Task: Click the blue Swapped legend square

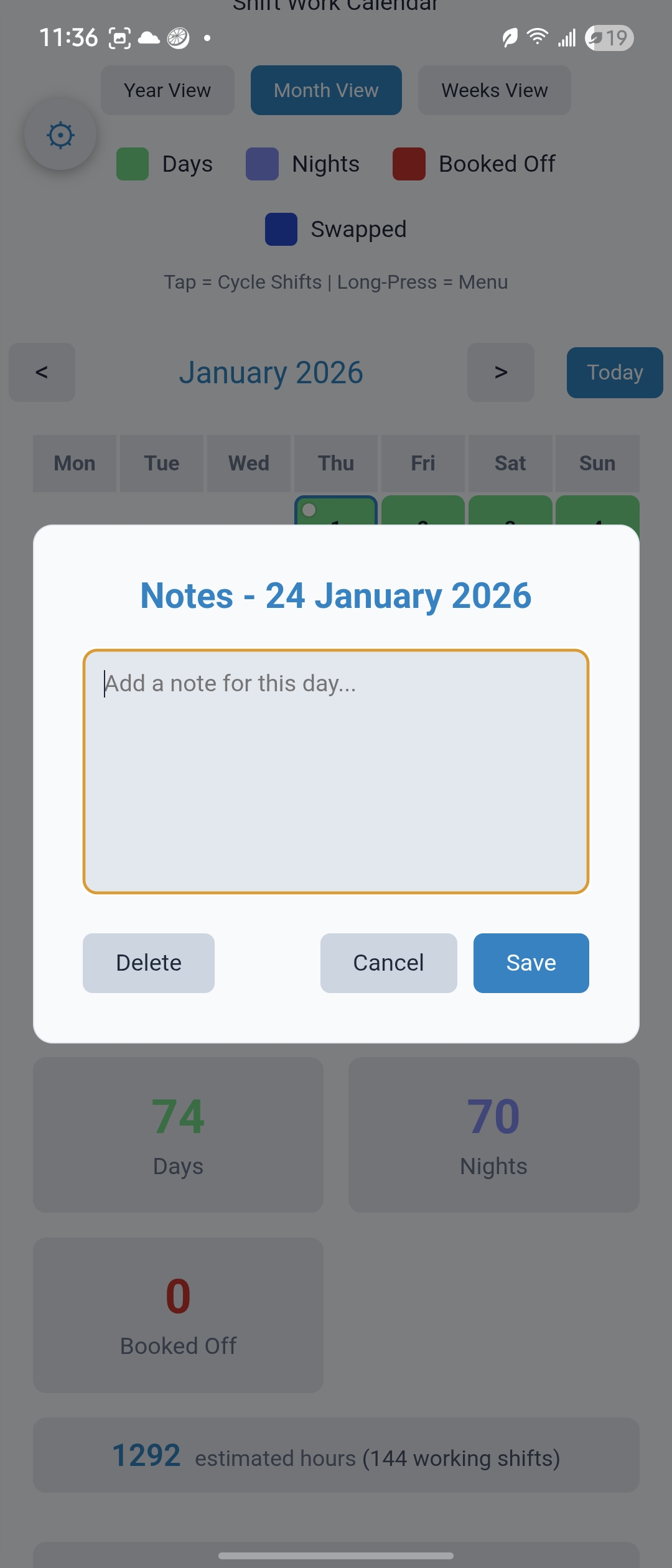Action: point(281,229)
